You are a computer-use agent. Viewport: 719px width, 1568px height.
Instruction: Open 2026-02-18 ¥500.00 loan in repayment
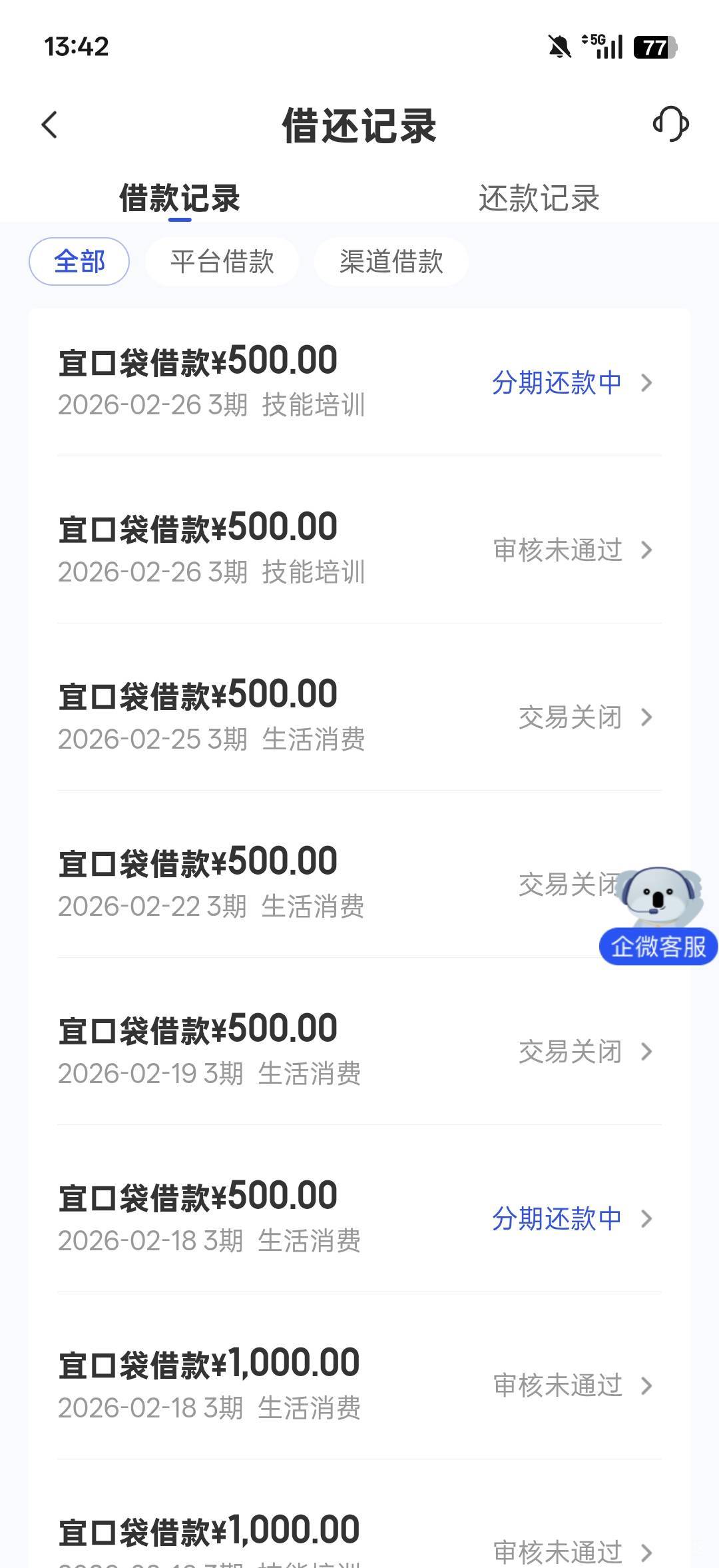[359, 1218]
